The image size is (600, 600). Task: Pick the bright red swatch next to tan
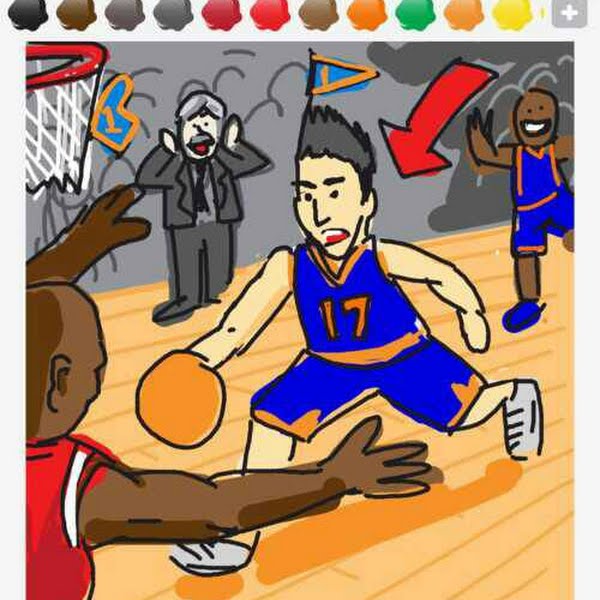(270, 13)
